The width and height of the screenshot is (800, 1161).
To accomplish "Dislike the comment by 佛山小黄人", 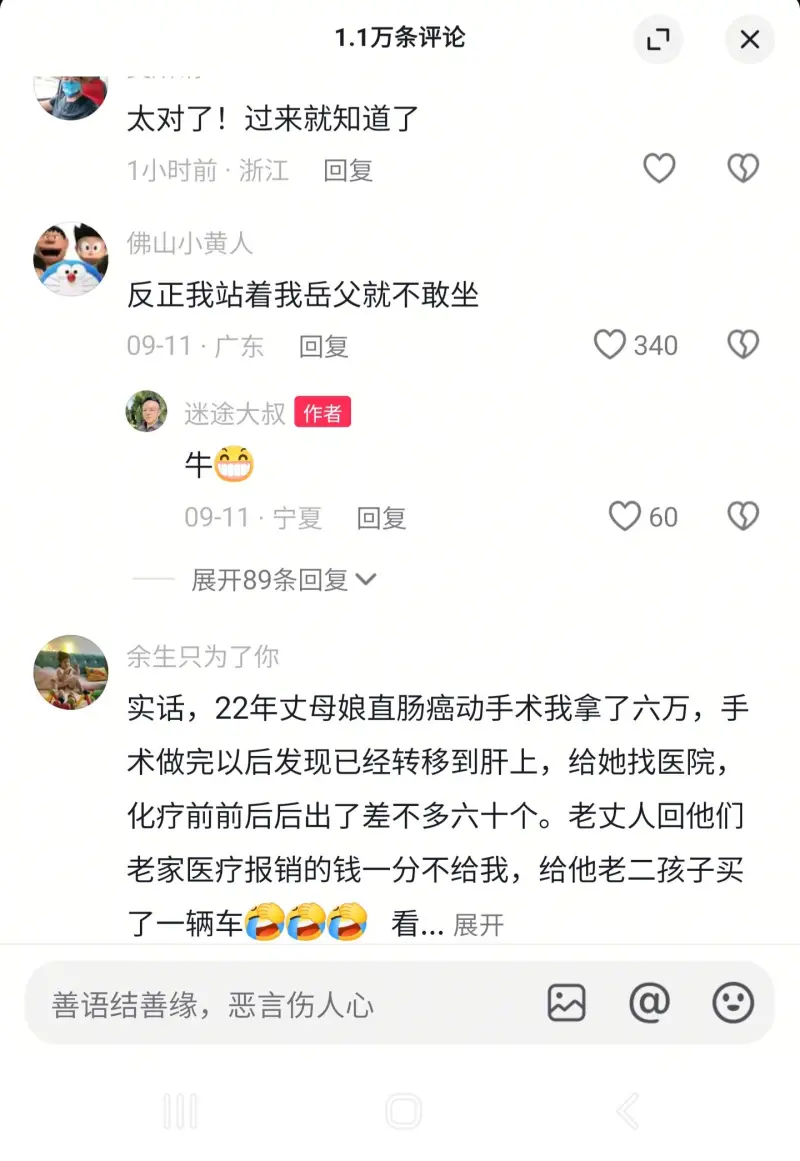I will coord(743,345).
